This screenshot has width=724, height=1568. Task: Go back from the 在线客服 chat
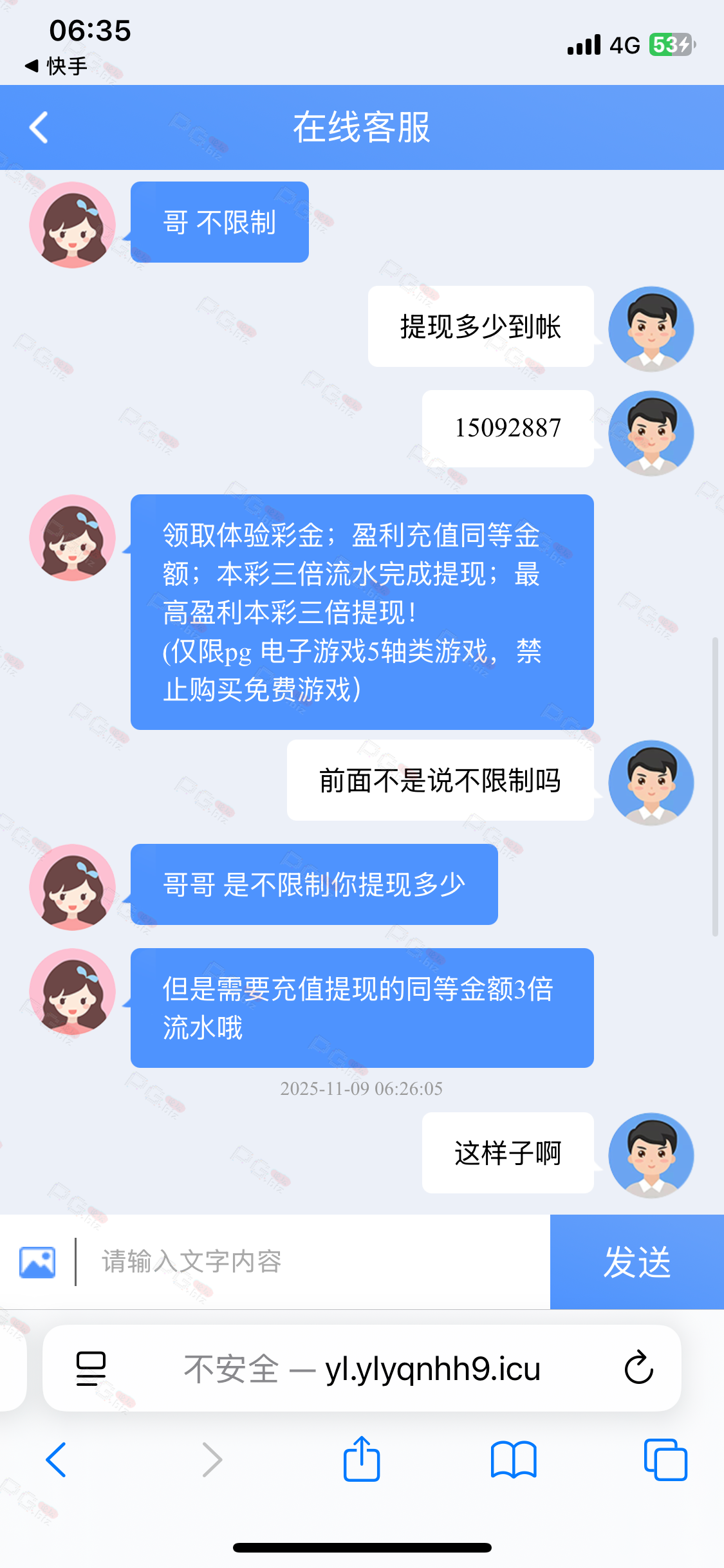point(39,127)
